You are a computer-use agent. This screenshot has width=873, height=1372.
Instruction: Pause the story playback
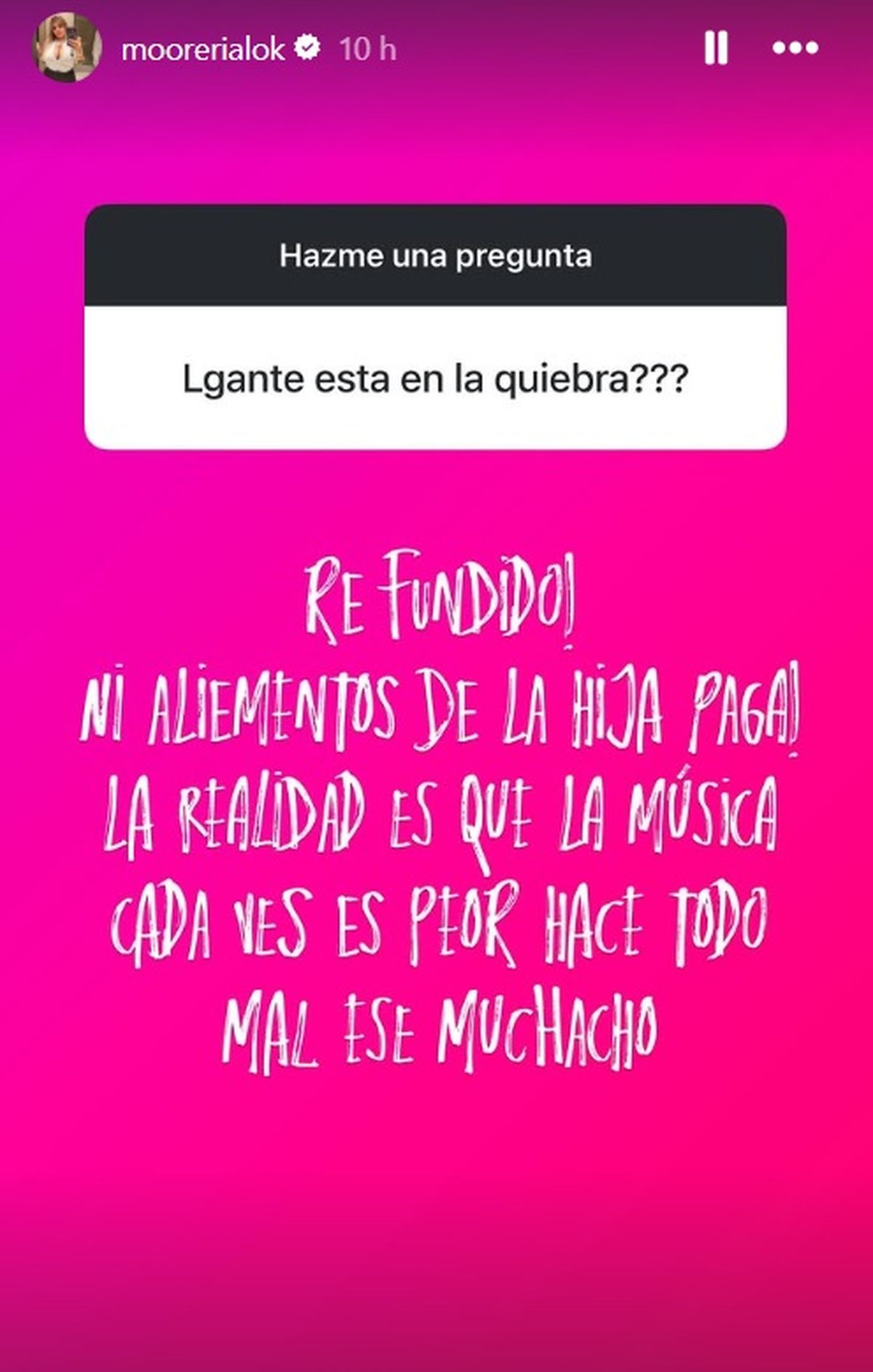(716, 49)
